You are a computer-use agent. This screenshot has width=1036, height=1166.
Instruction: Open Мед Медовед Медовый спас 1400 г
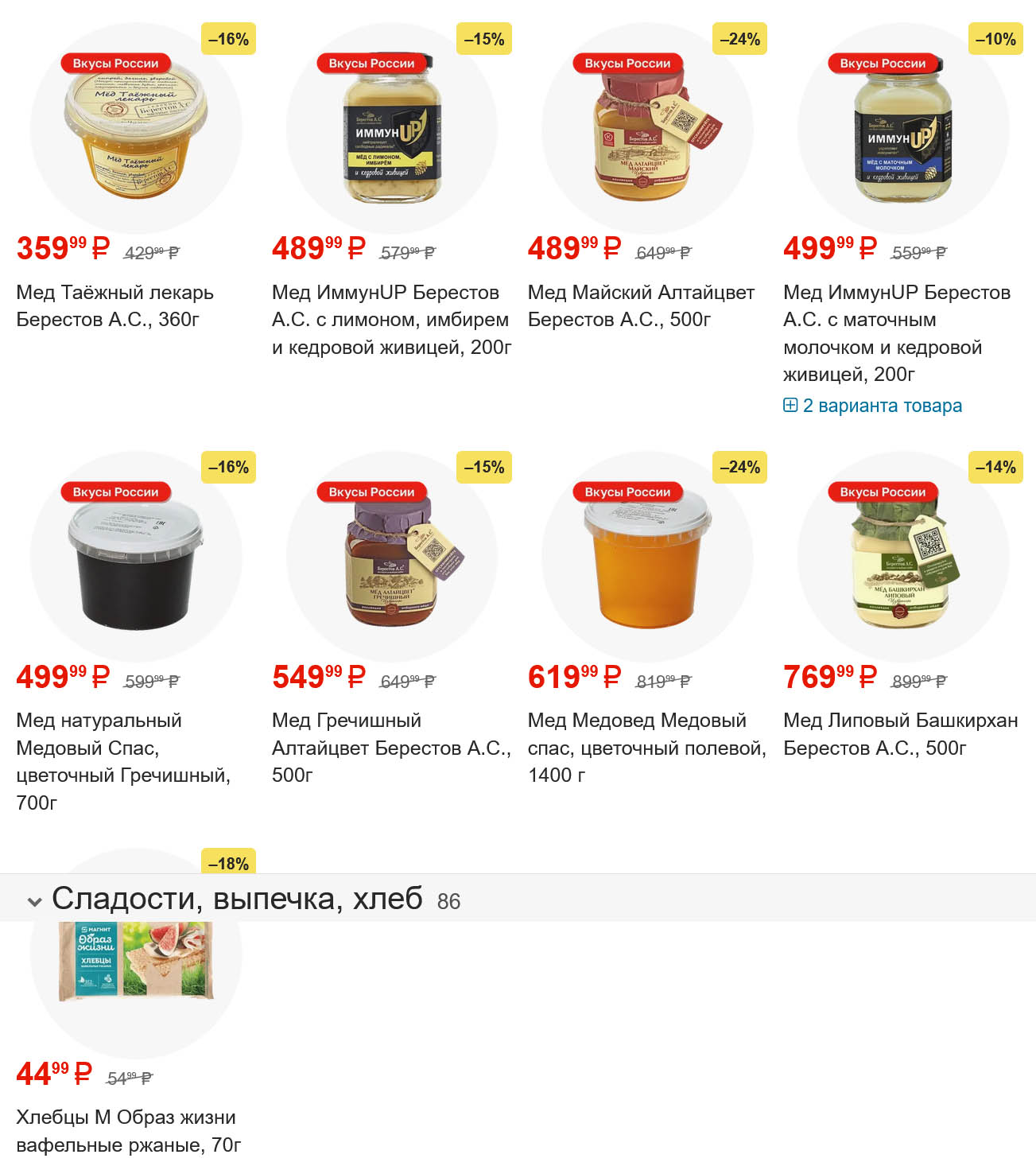646,748
